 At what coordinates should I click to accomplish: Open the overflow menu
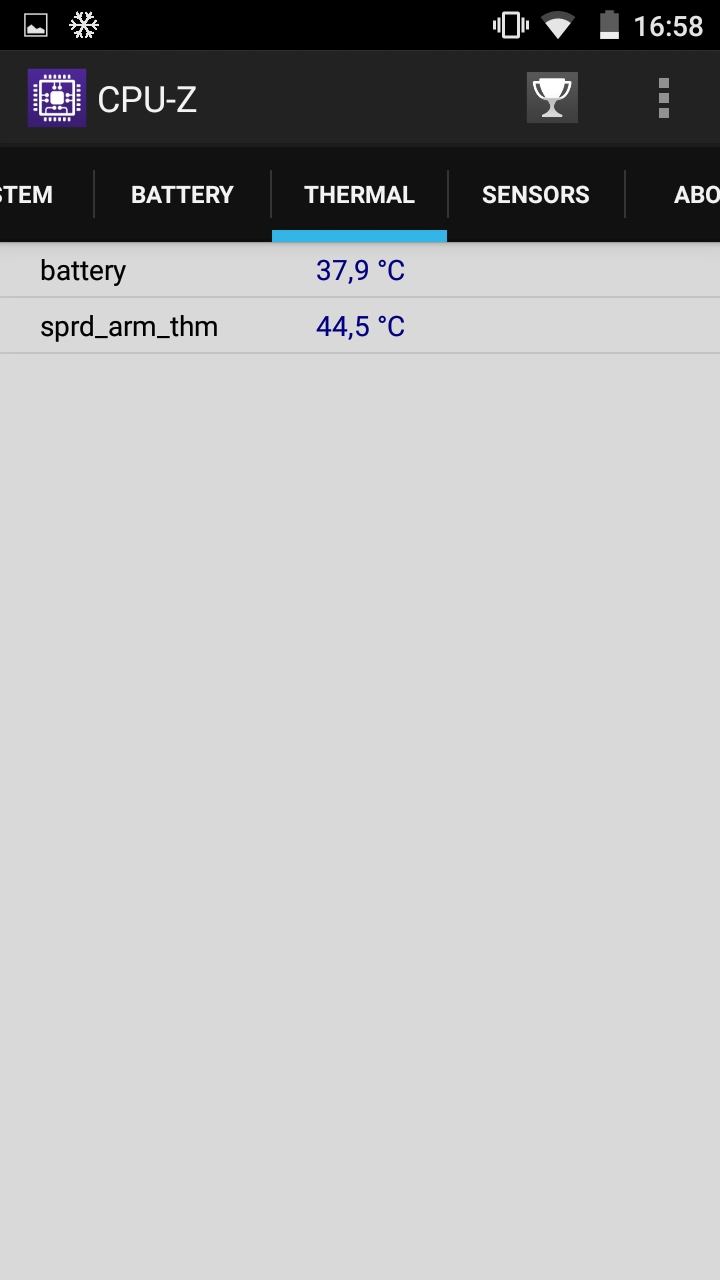pyautogui.click(x=663, y=98)
